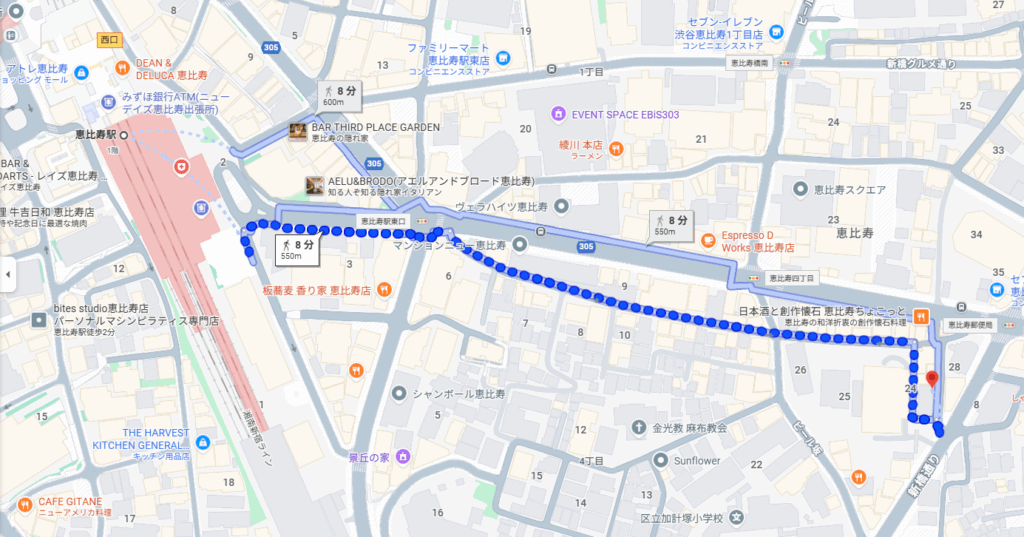Open the AELU&BRODO place thumbnail

pos(315,185)
